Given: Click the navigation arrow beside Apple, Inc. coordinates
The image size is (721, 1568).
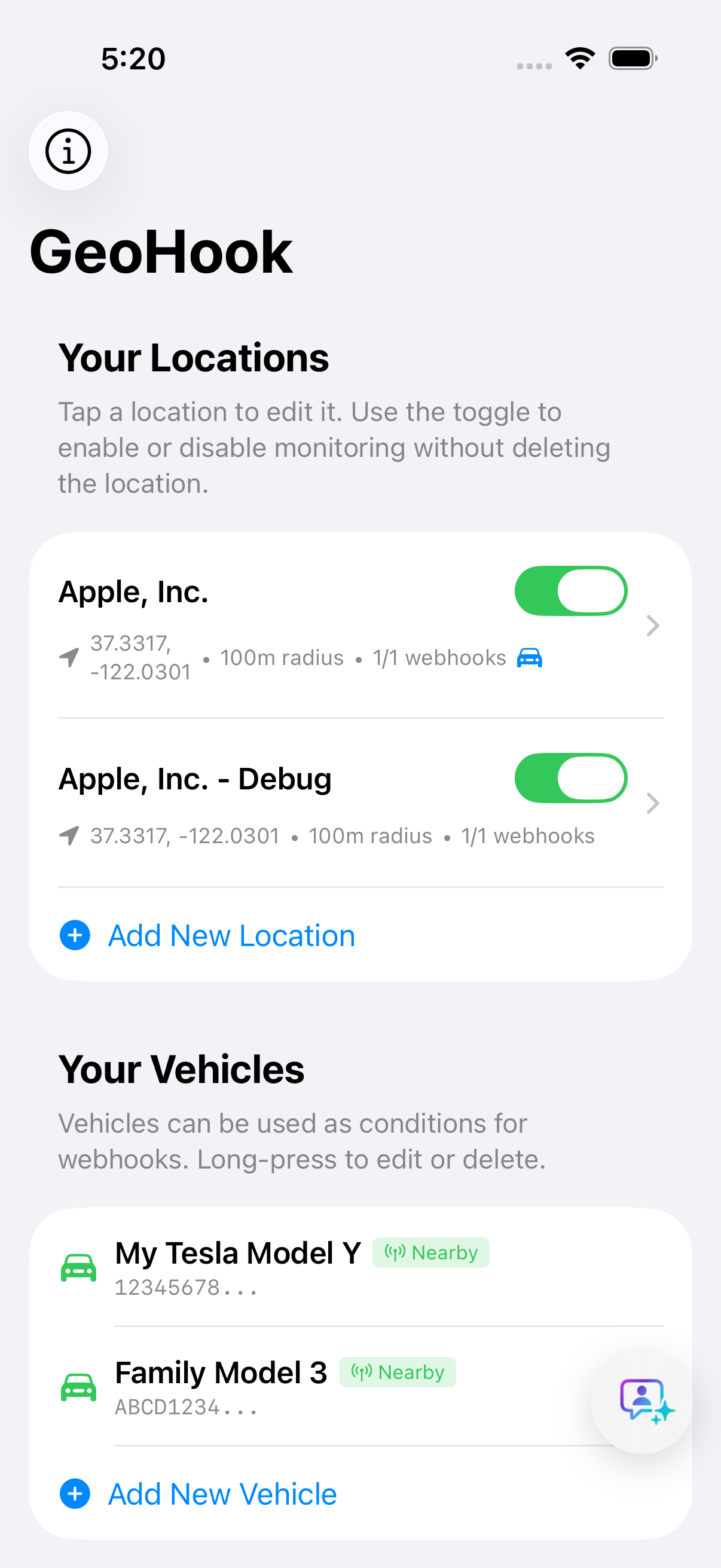Looking at the screenshot, I should coord(70,657).
